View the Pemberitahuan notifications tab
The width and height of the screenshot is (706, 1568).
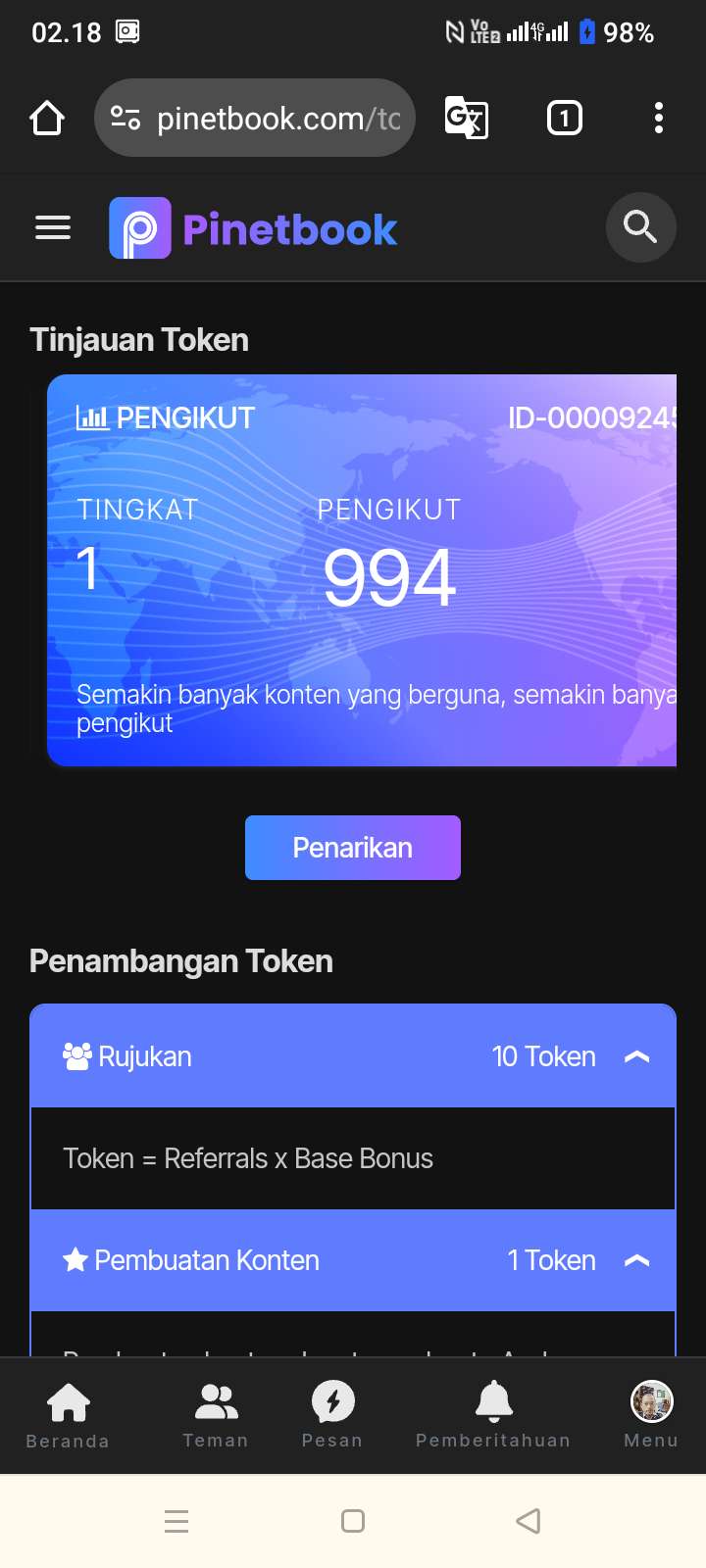point(493,1415)
